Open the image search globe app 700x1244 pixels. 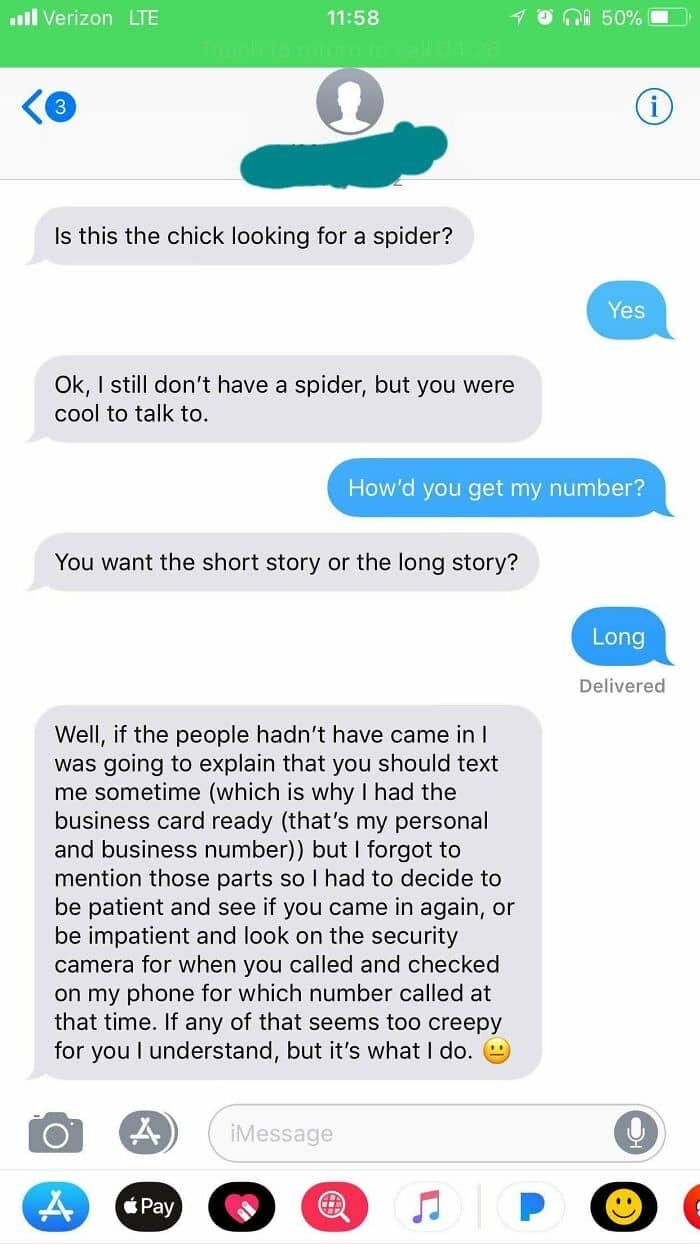[335, 1206]
